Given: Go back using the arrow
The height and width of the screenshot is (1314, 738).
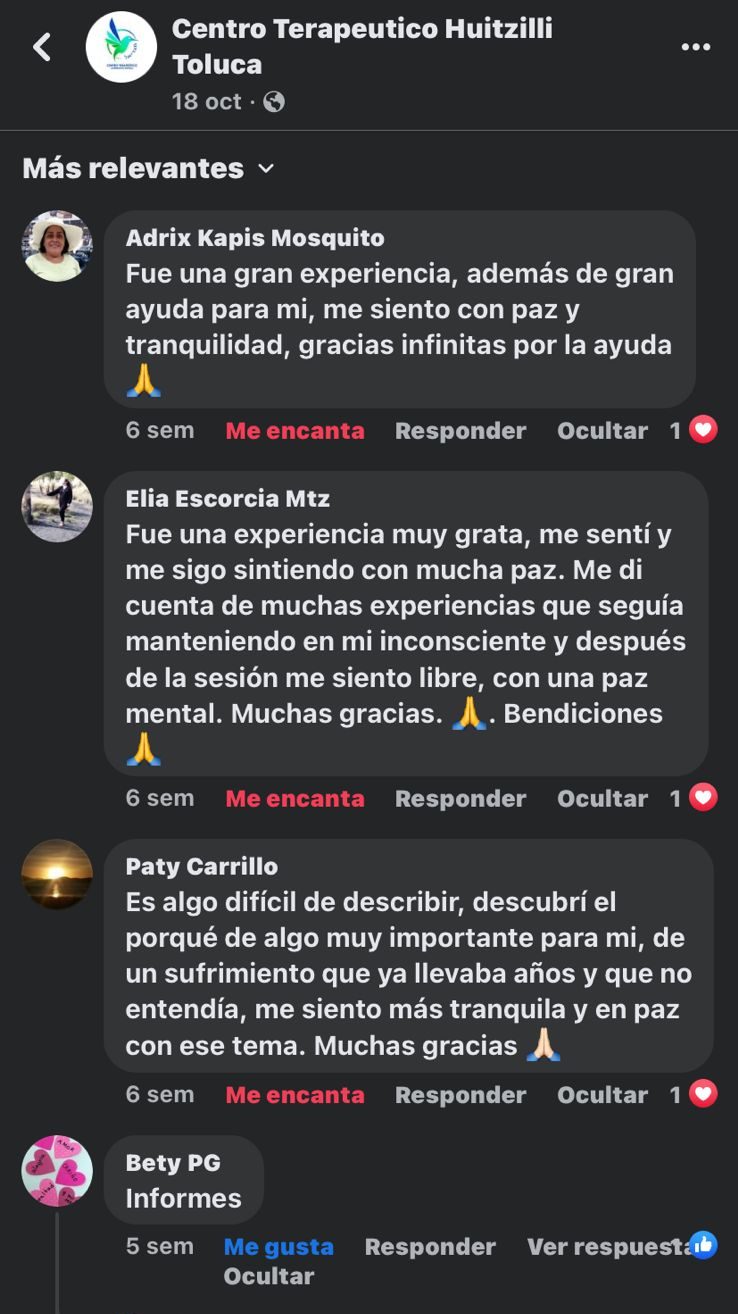Looking at the screenshot, I should click(42, 47).
